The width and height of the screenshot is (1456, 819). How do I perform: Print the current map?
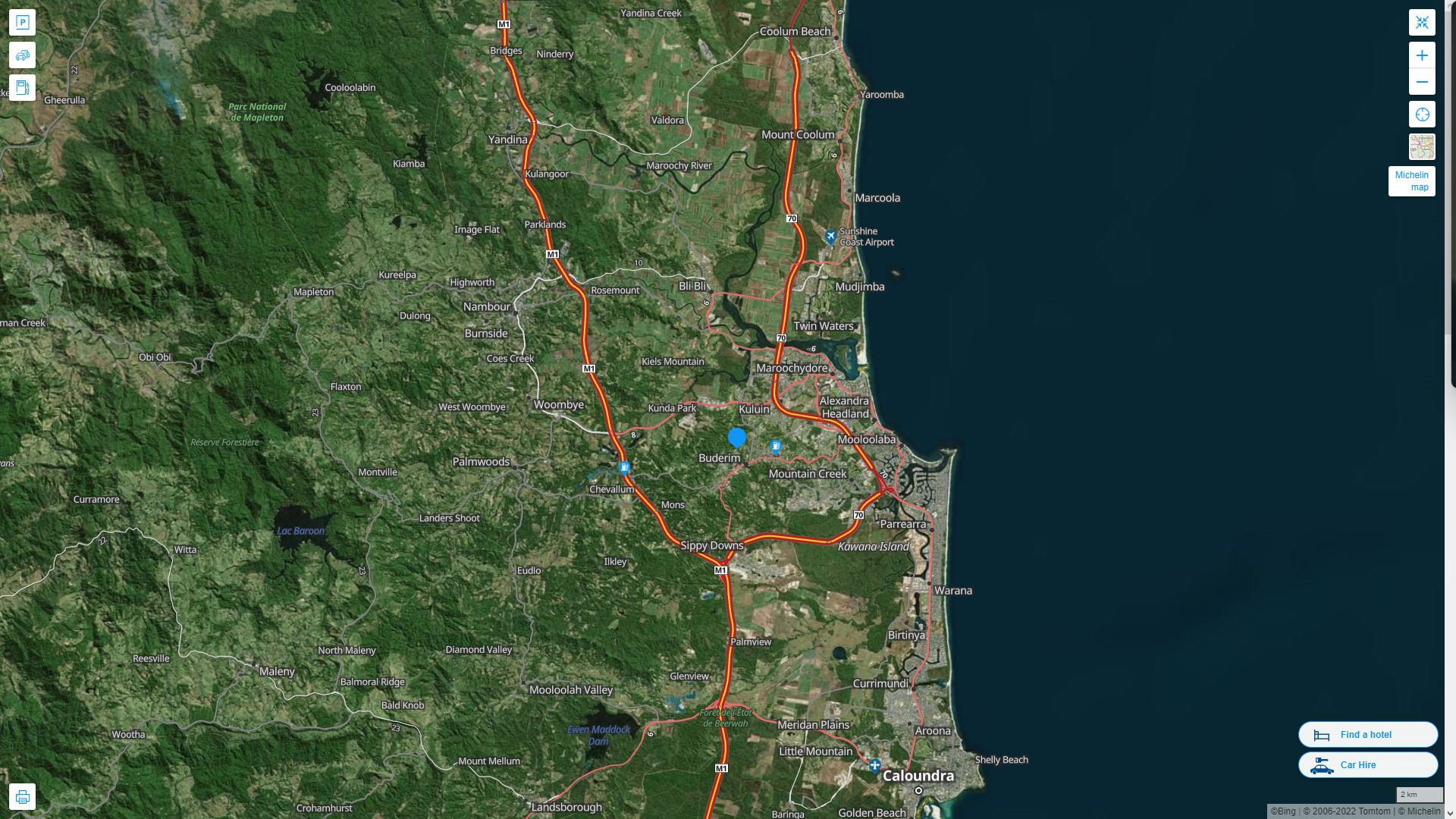[x=22, y=797]
